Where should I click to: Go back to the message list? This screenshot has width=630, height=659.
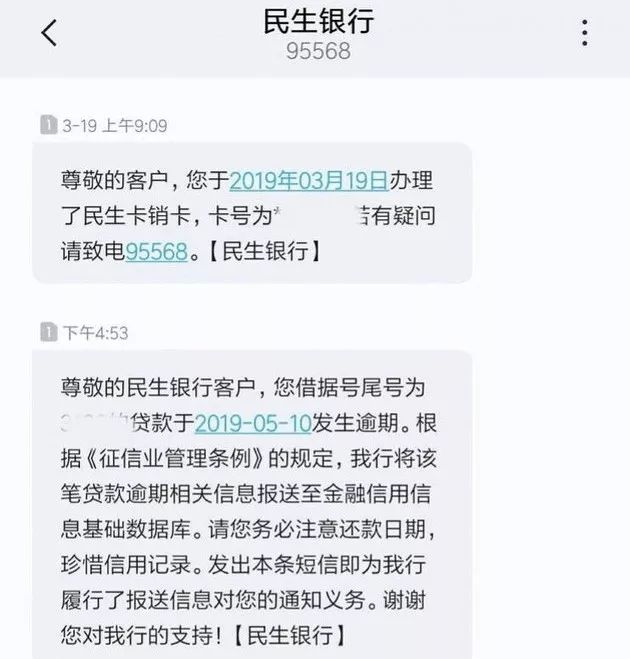tap(48, 33)
